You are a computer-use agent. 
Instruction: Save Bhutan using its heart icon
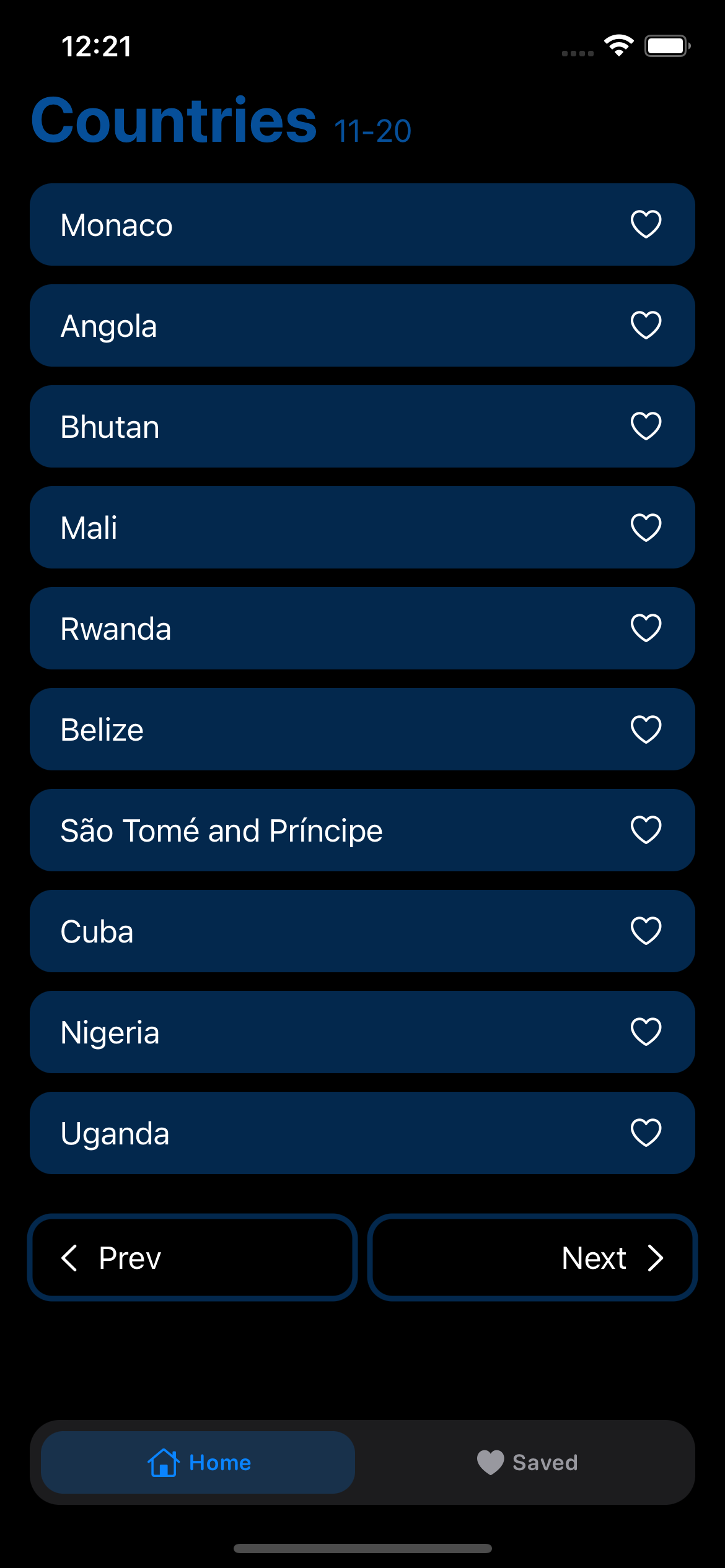tap(646, 426)
